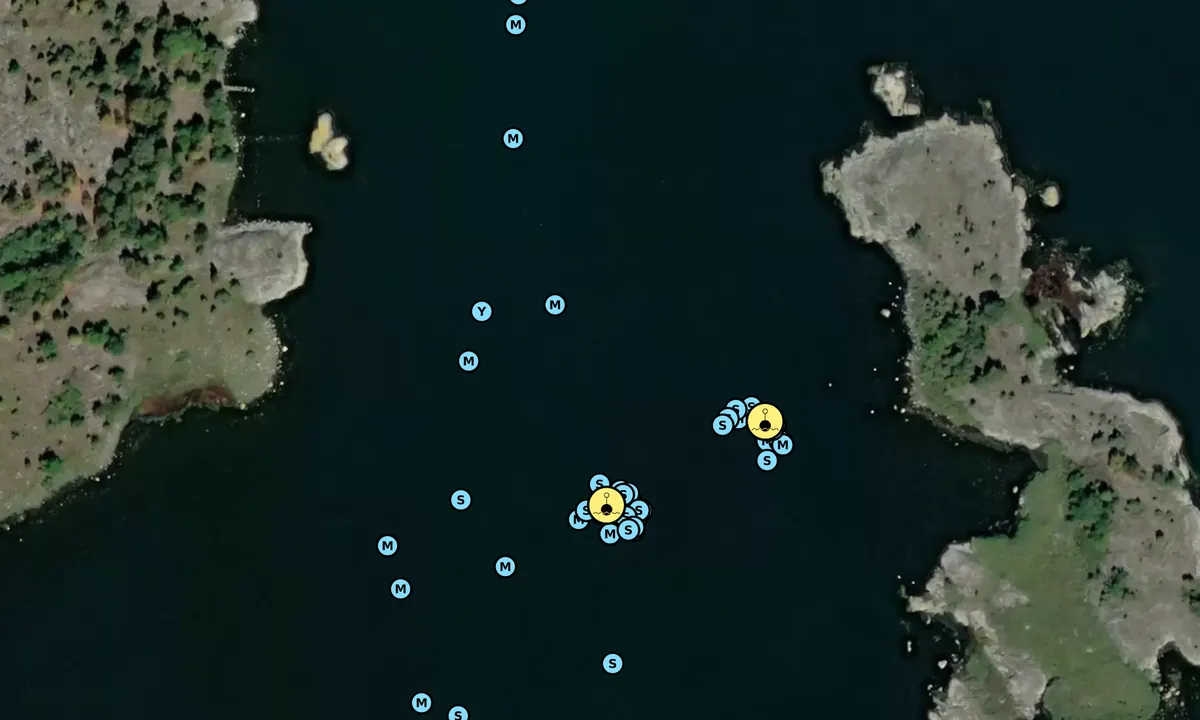Open the yellow anchorage marker surrounded by S markers
Screen dimensions: 1200x720
pos(606,505)
